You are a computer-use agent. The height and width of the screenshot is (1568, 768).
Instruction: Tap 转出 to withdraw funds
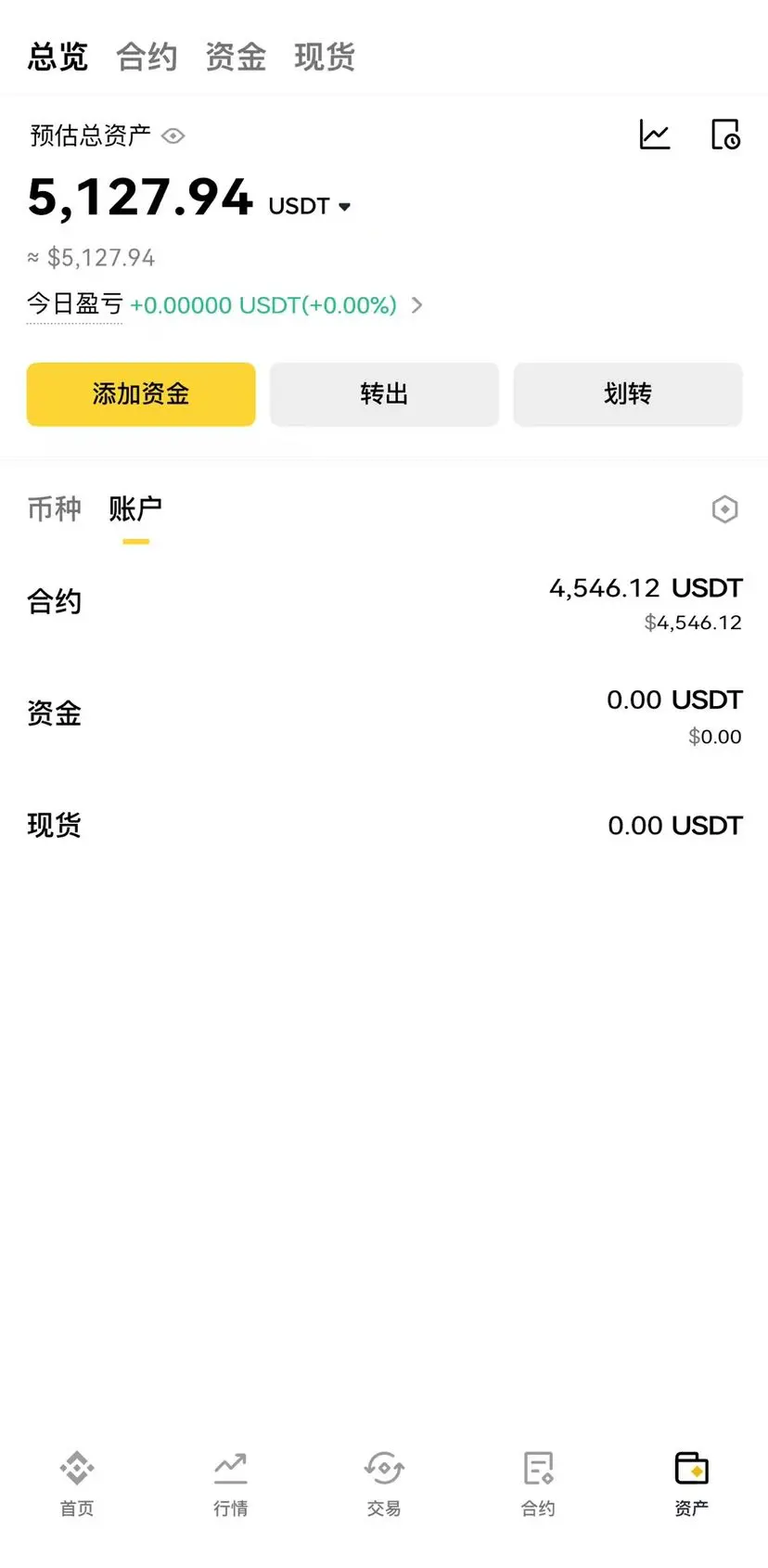click(x=384, y=394)
